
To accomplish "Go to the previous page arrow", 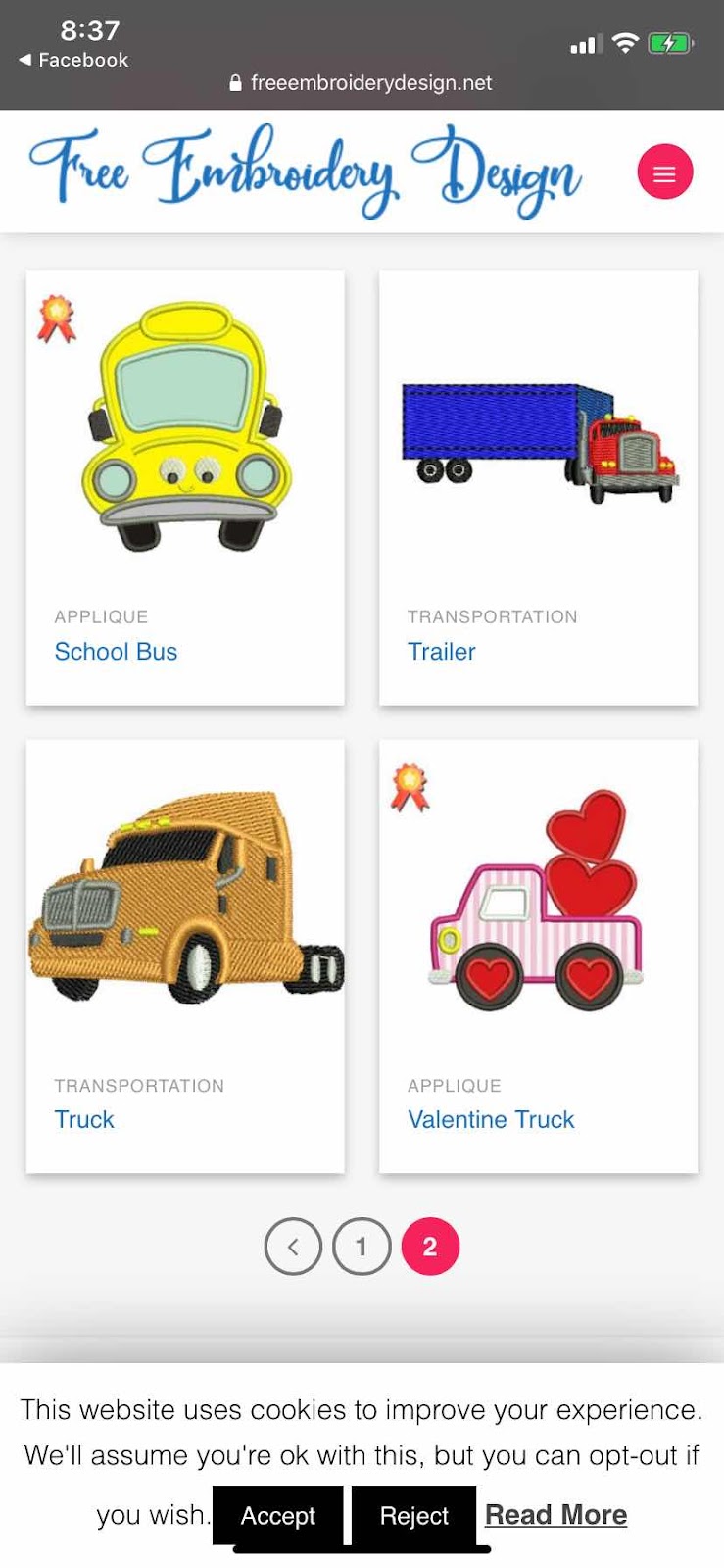I will point(293,1247).
